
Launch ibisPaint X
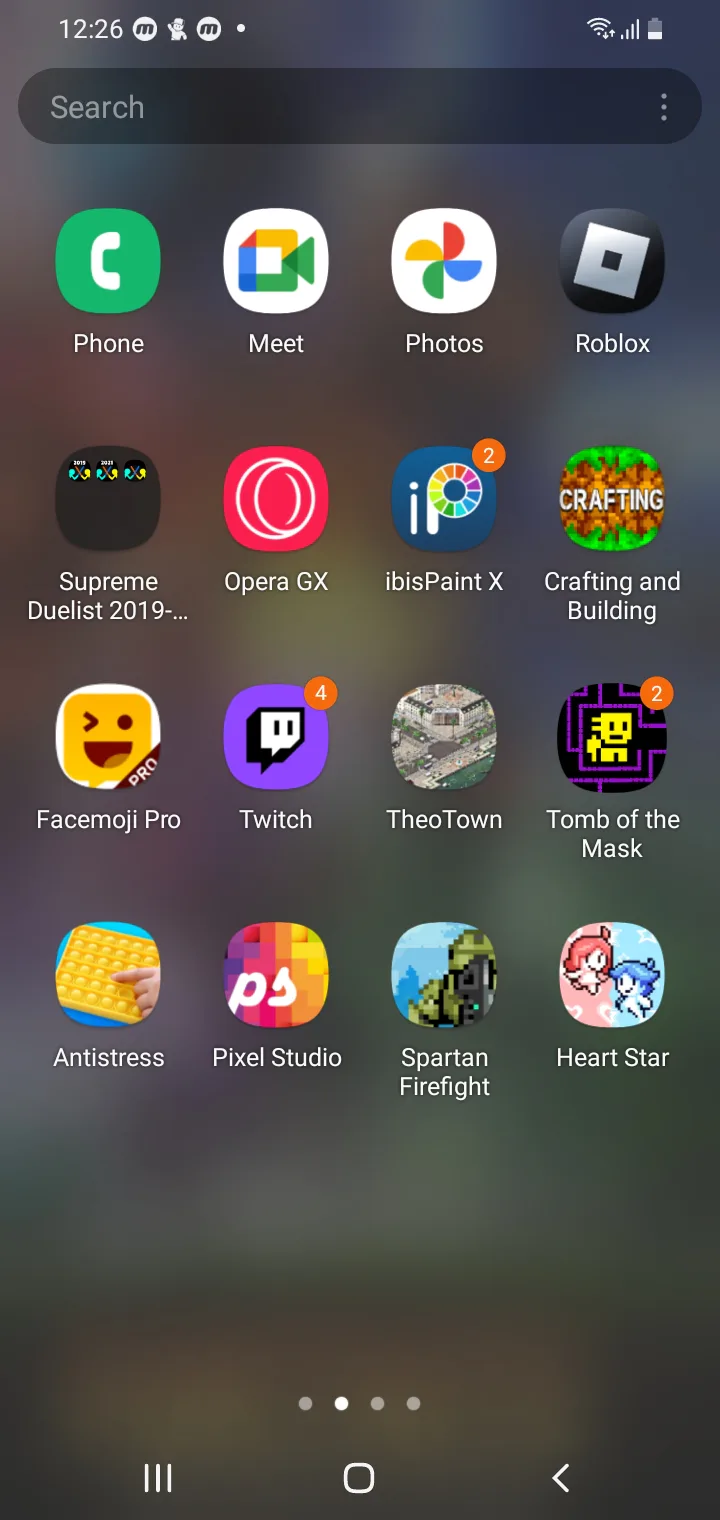[444, 500]
